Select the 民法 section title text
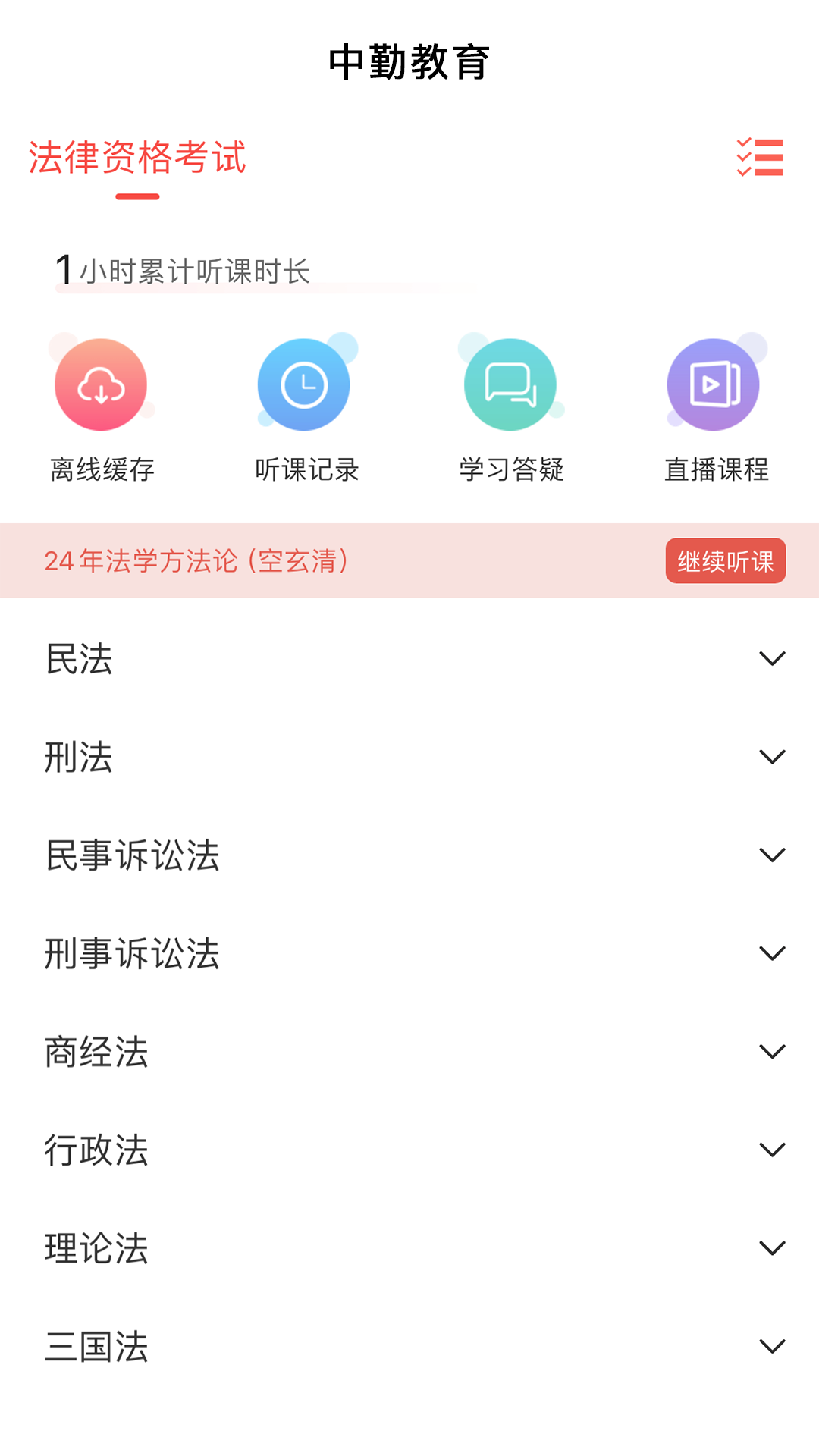Screen dimensions: 819x1456 click(x=79, y=659)
